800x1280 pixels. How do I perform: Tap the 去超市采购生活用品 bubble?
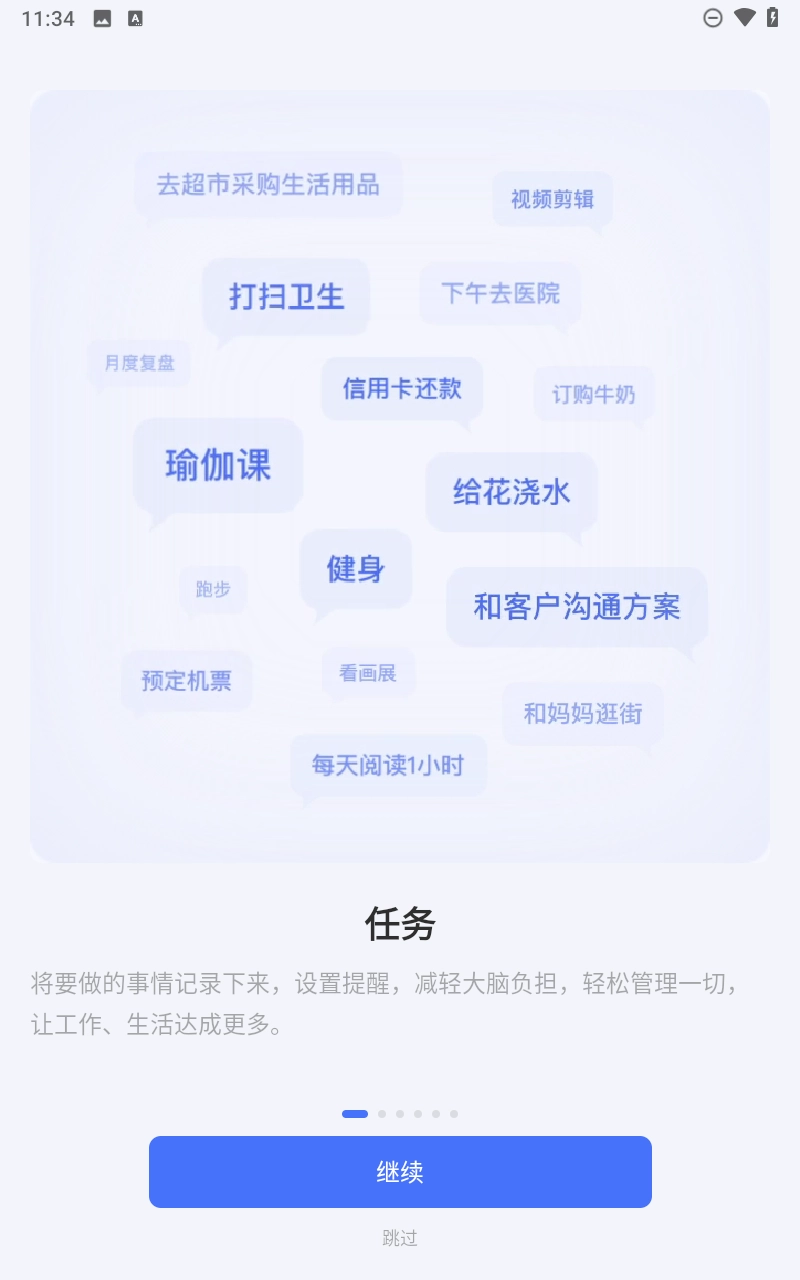(268, 185)
